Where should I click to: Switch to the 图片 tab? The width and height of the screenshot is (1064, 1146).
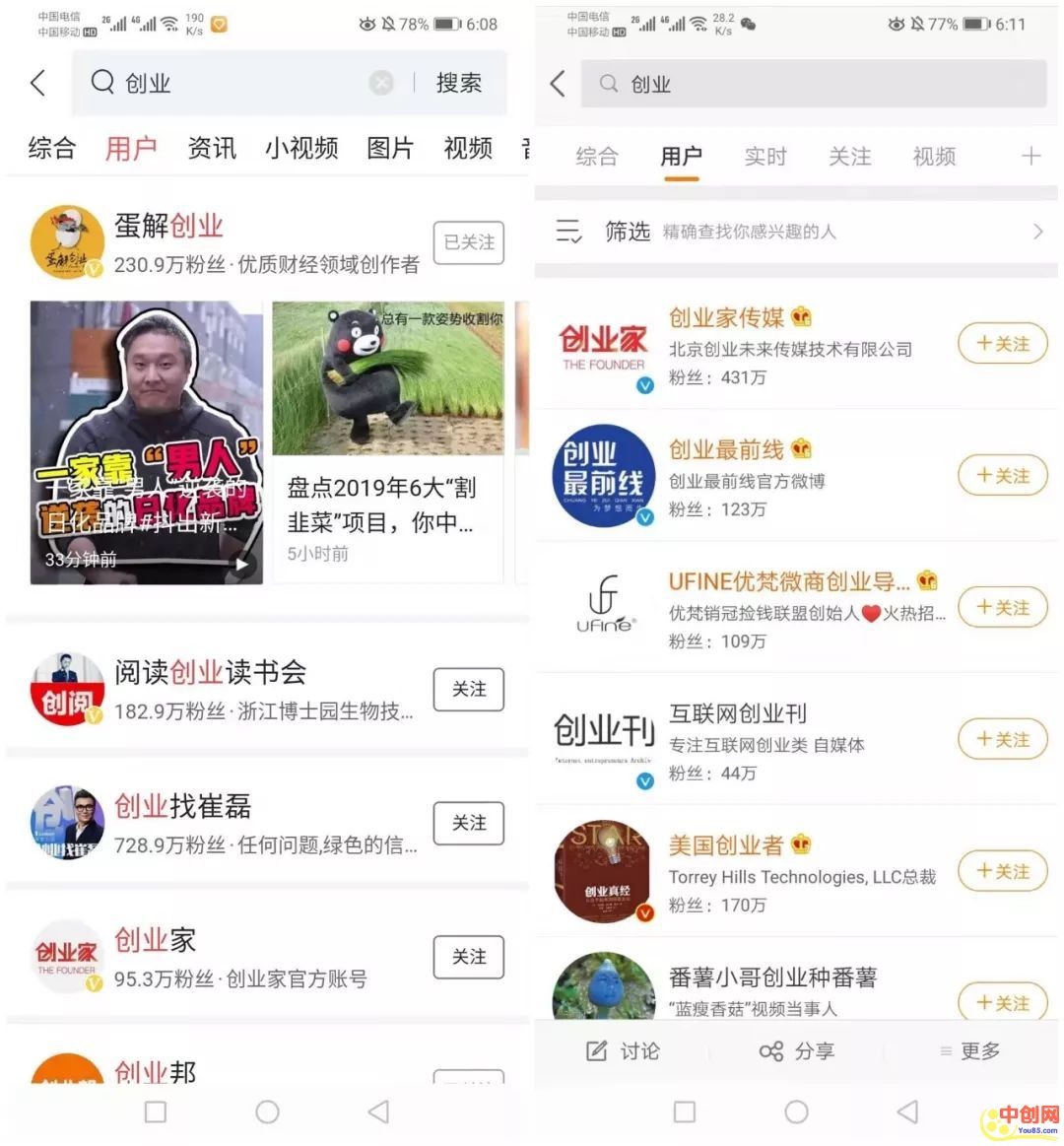[390, 149]
